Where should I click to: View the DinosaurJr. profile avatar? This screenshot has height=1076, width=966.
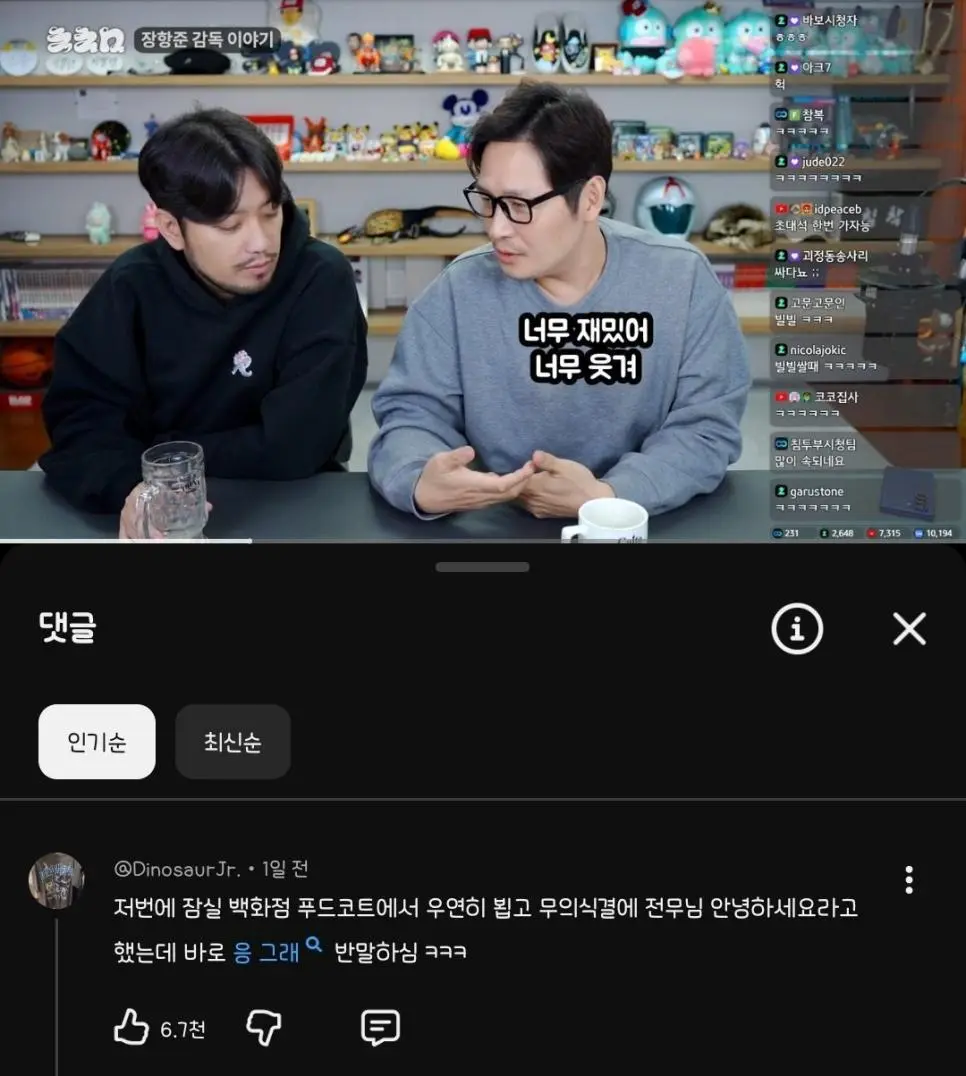point(56,881)
